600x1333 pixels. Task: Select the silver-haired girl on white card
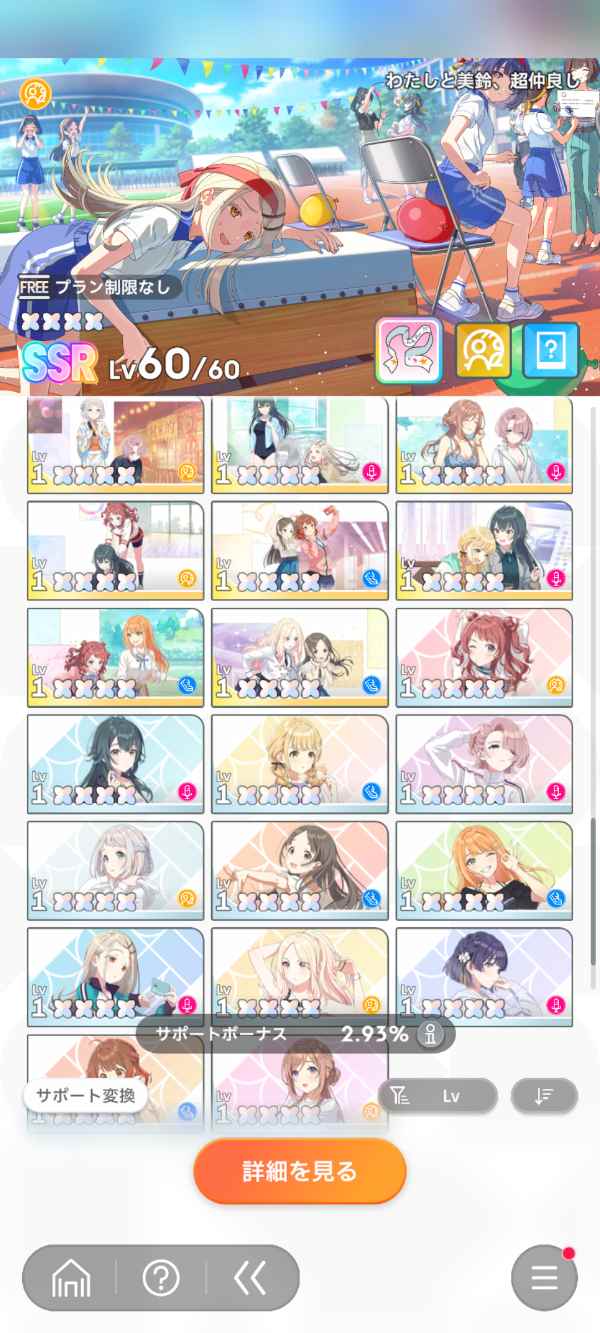pos(115,869)
